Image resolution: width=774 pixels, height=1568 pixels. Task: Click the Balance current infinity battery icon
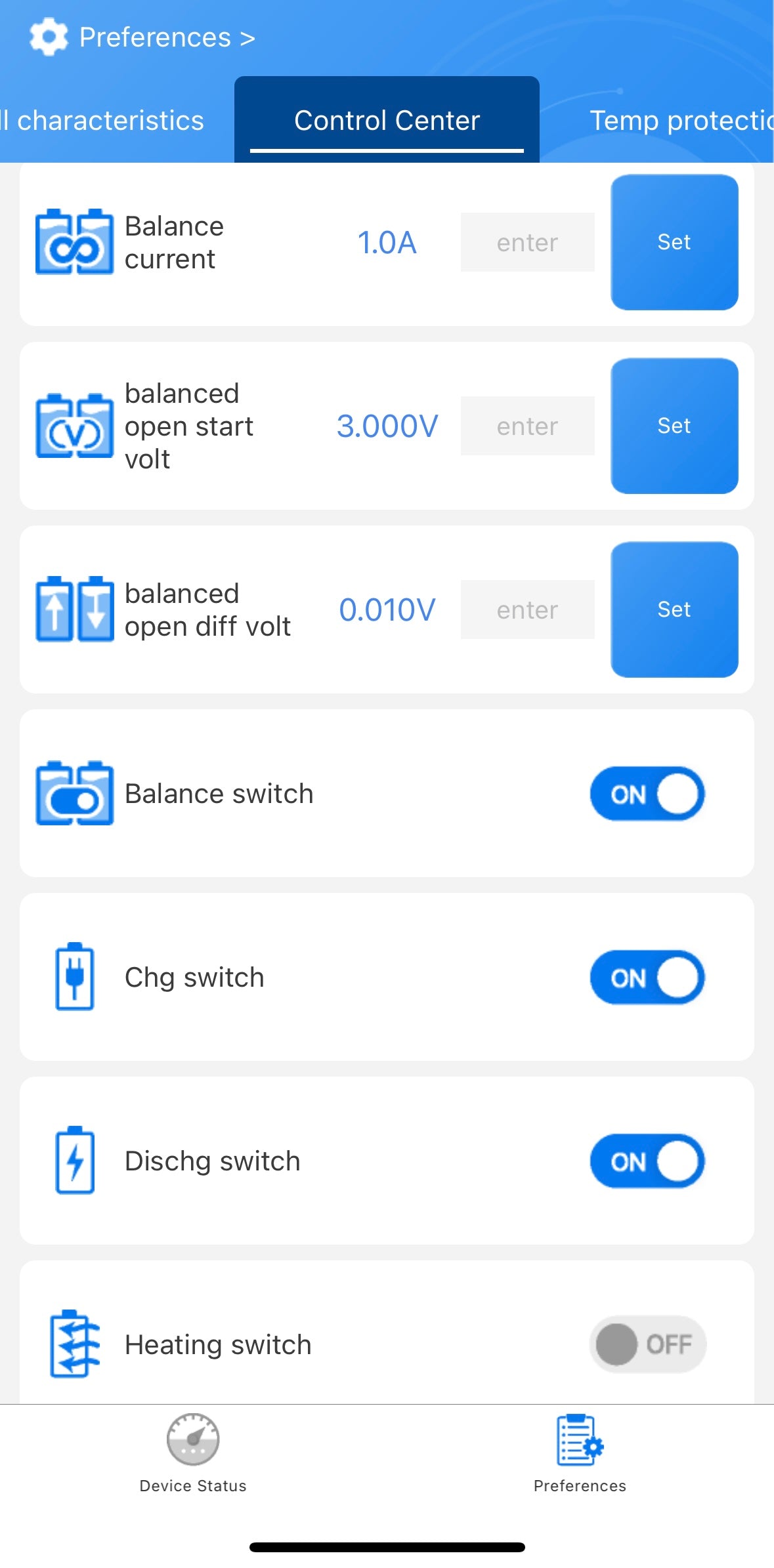click(x=74, y=241)
